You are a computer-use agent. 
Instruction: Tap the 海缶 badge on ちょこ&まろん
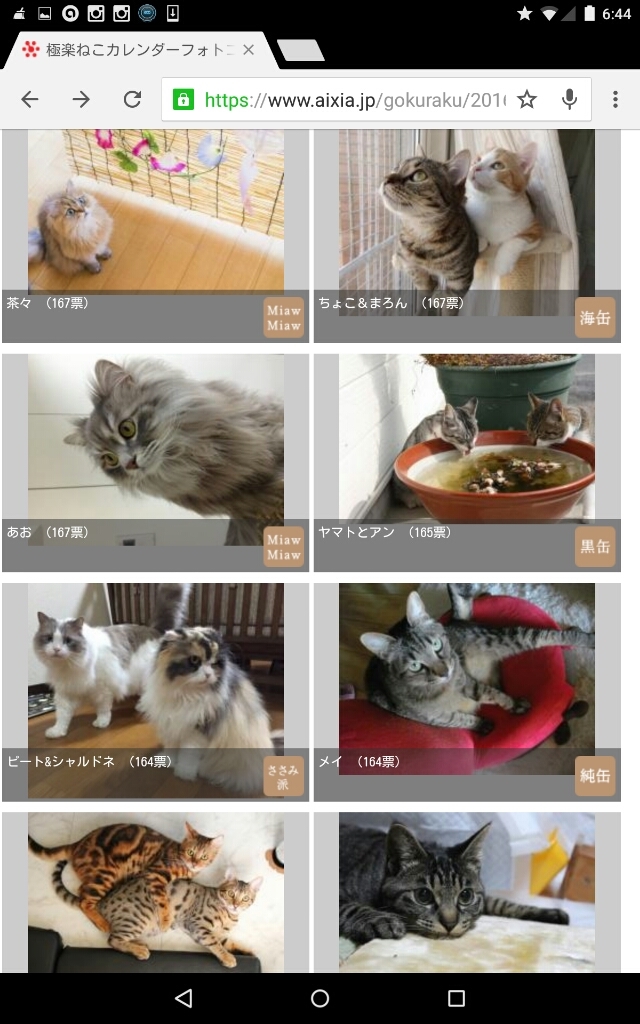point(595,318)
